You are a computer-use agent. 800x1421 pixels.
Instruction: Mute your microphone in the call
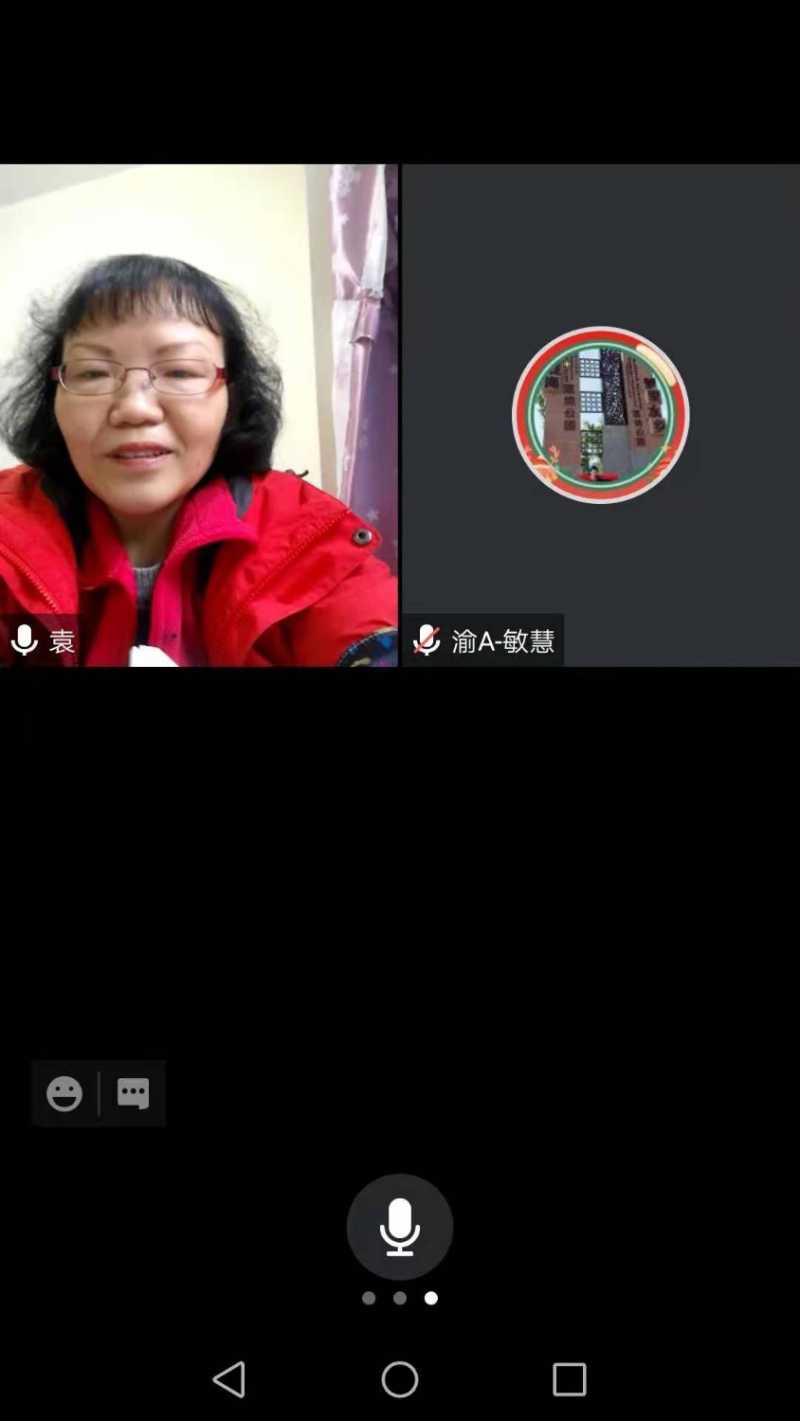(x=399, y=1226)
